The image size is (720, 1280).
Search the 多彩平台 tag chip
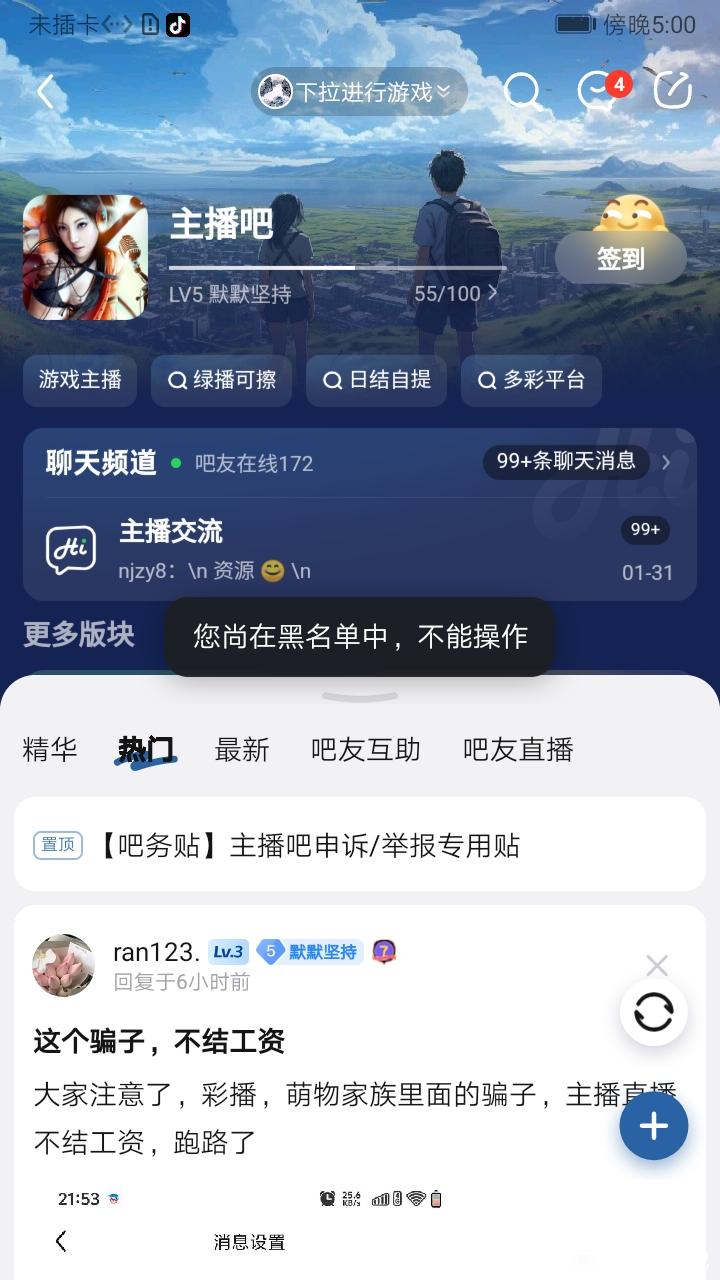531,380
